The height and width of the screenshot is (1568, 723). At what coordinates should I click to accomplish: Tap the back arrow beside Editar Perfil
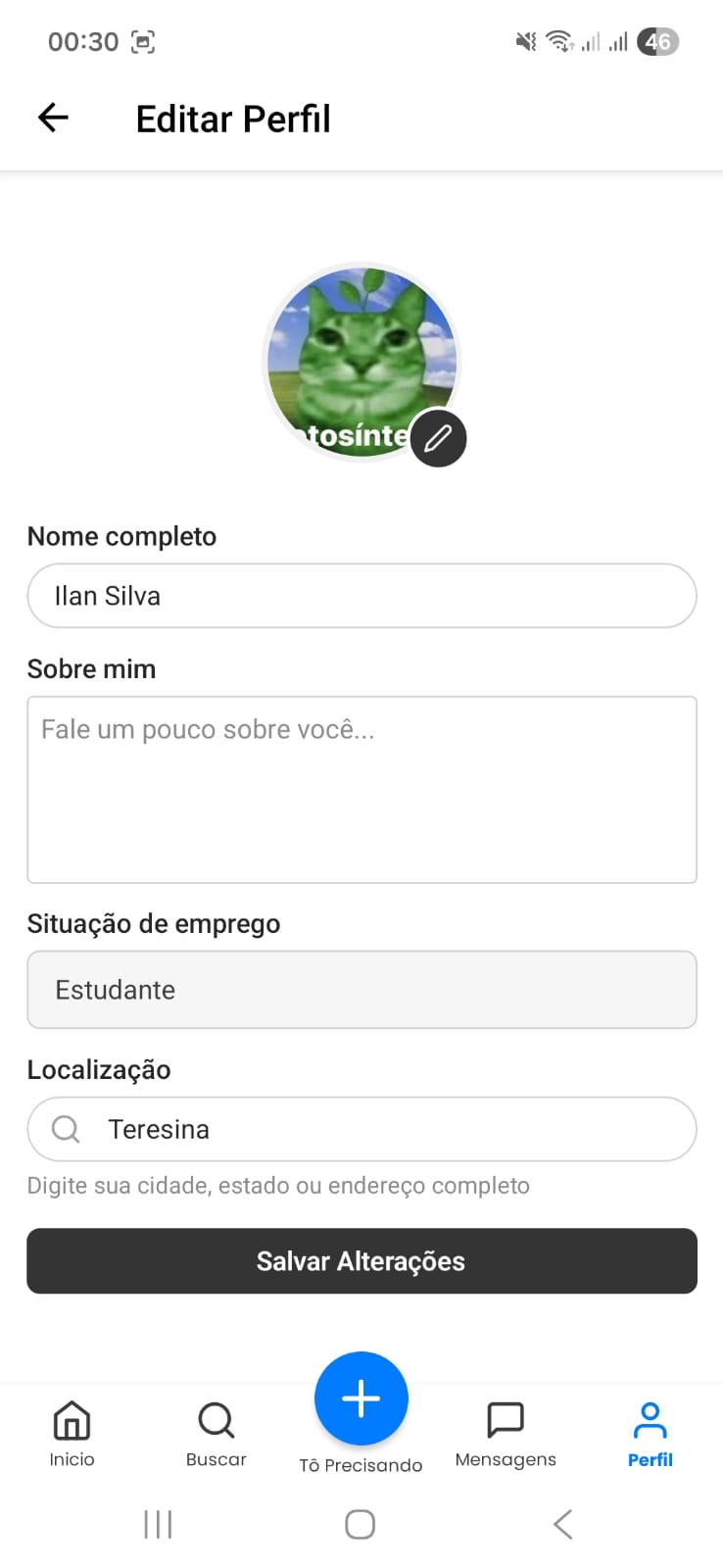(52, 118)
